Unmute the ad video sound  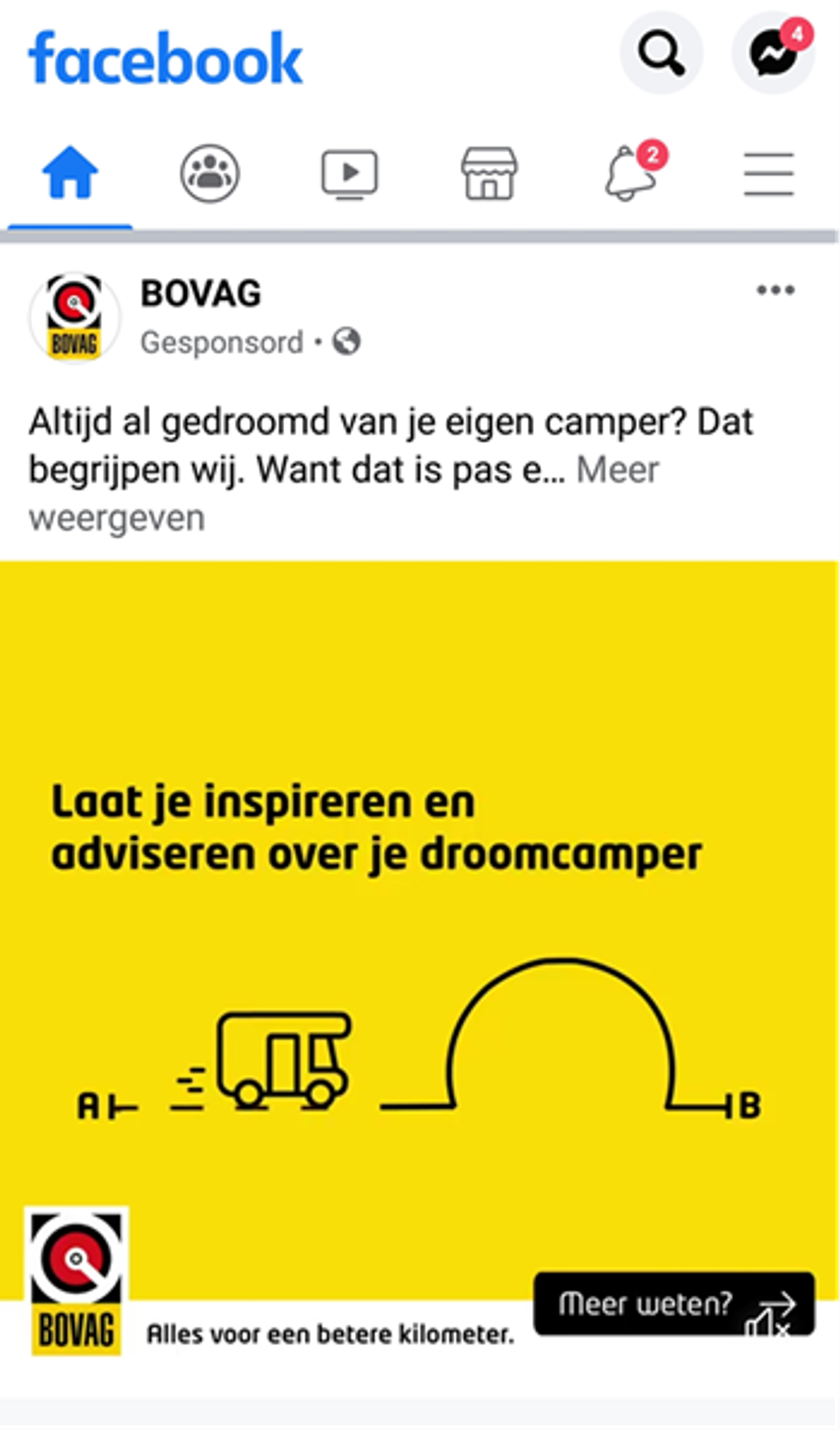click(x=766, y=1325)
